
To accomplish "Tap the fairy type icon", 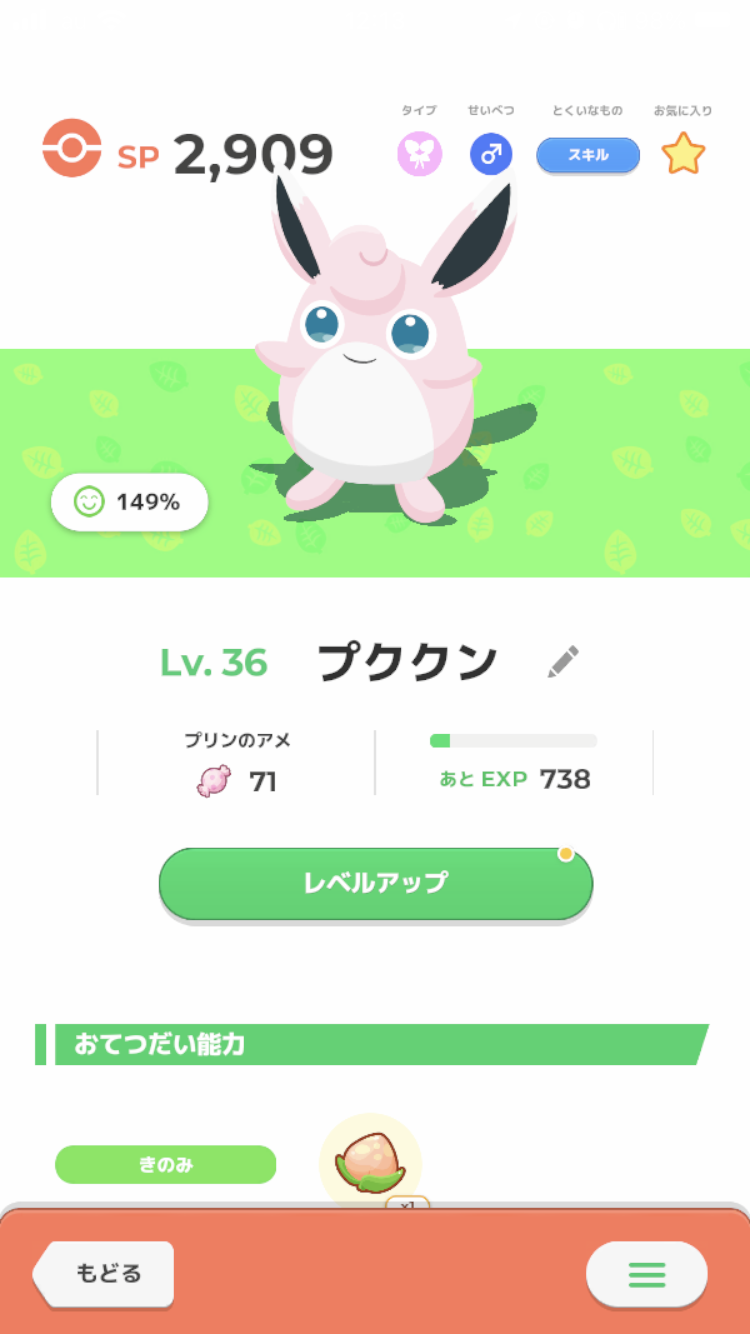I will tap(420, 155).
